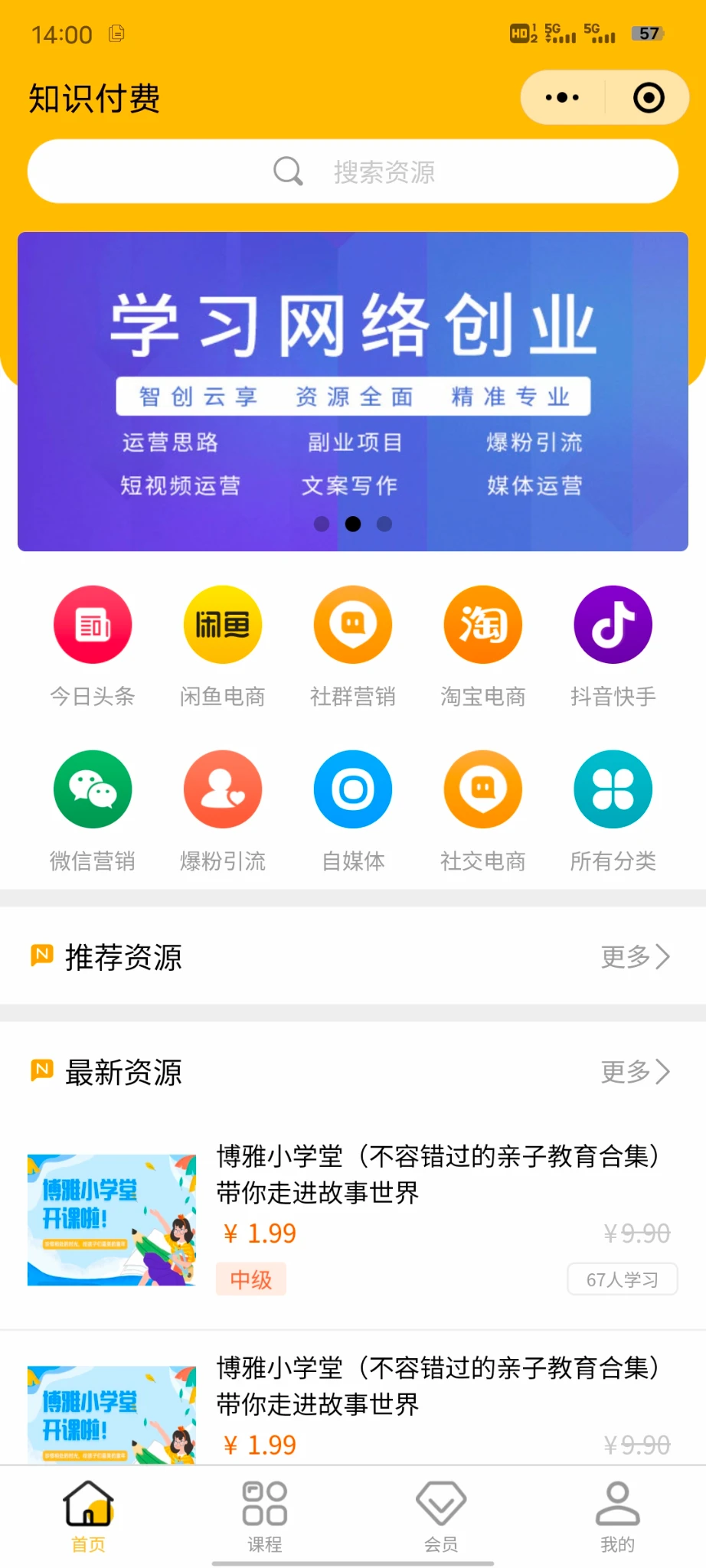Open the 今日头条 category
706x1568 pixels.
coord(93,626)
